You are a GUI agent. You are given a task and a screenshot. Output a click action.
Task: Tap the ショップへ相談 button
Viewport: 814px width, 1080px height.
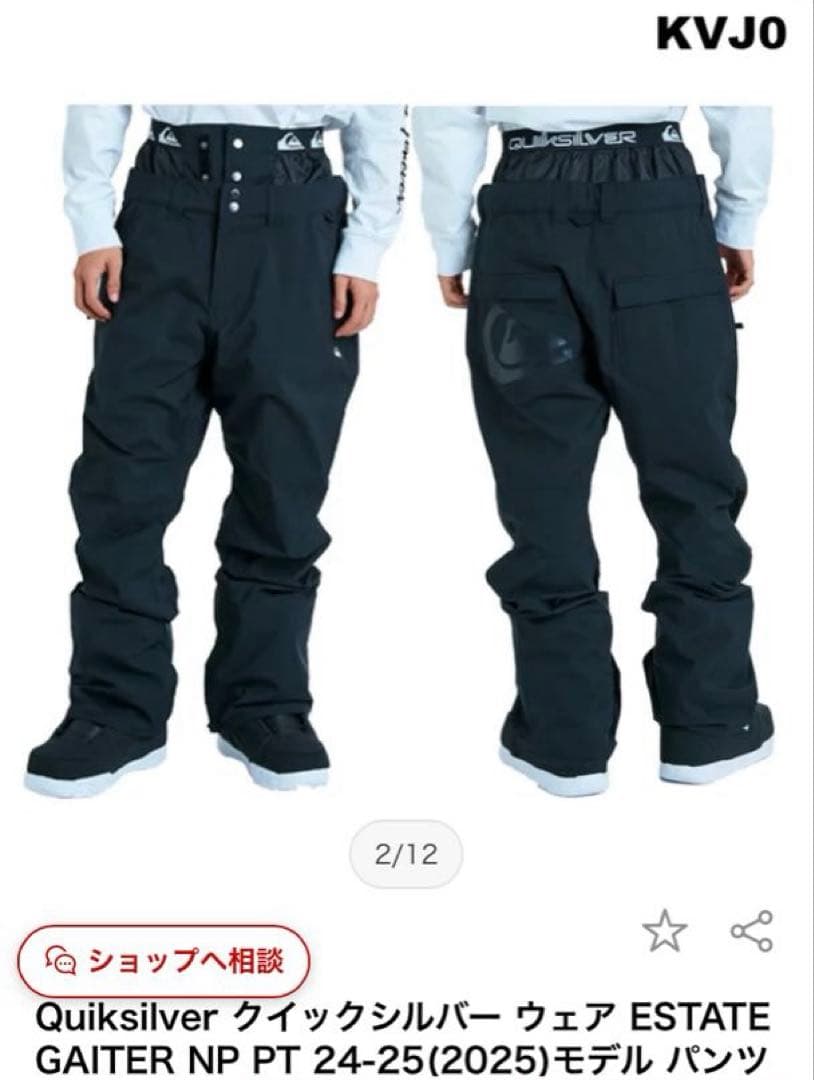coord(165,962)
